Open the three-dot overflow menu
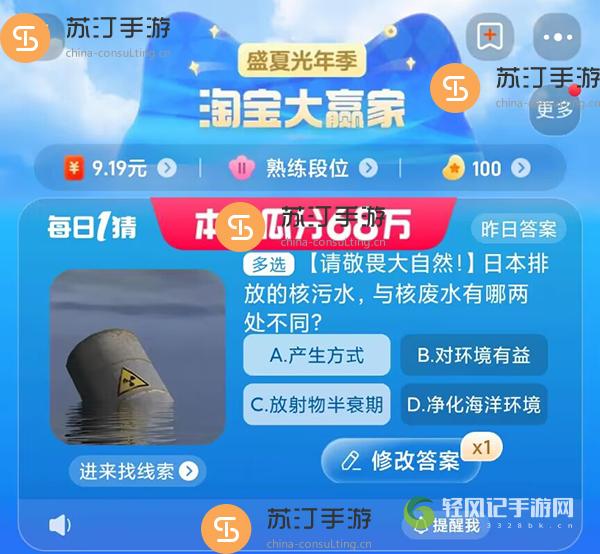The width and height of the screenshot is (600, 554). [556, 37]
